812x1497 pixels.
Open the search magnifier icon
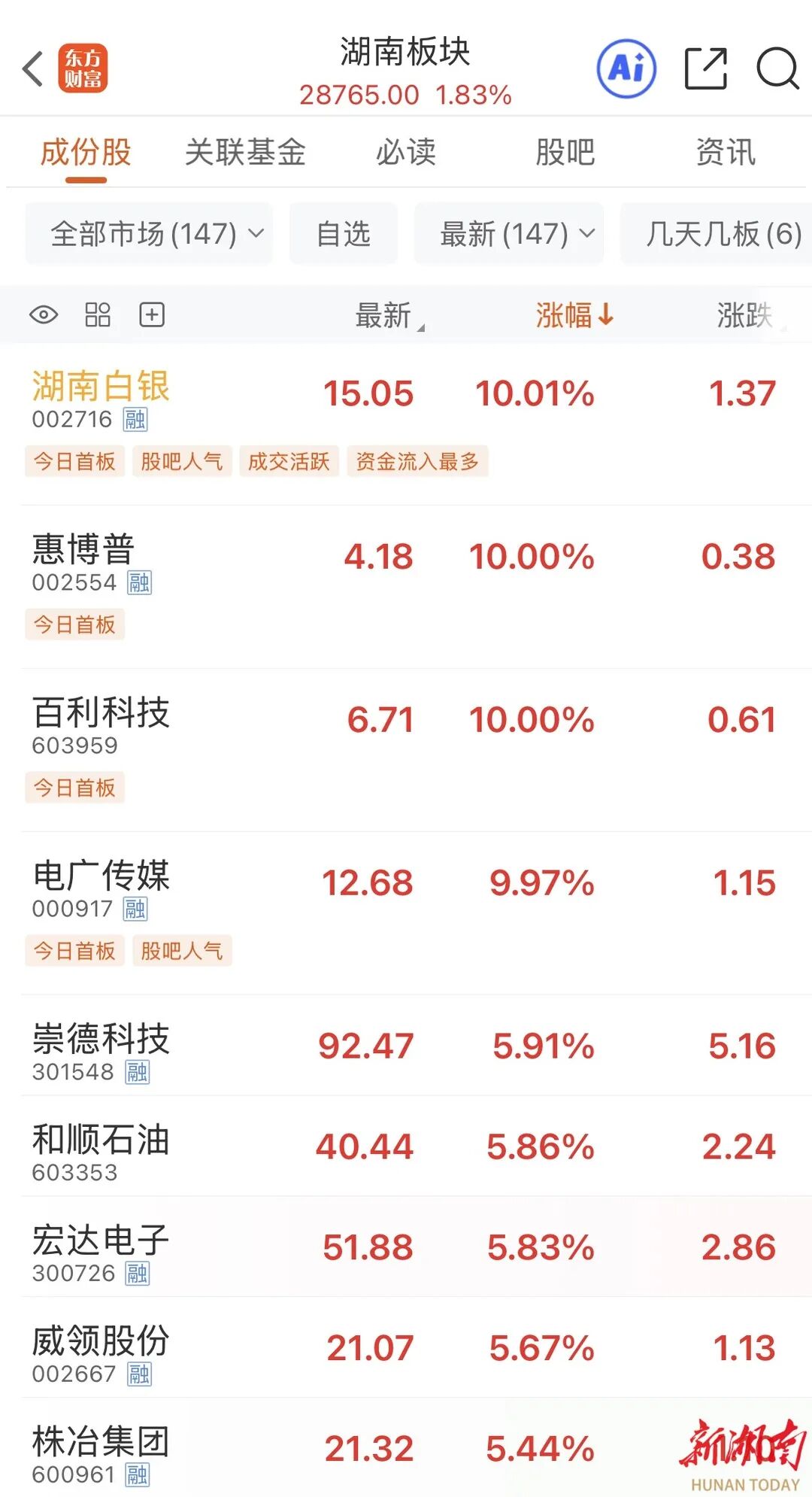776,69
